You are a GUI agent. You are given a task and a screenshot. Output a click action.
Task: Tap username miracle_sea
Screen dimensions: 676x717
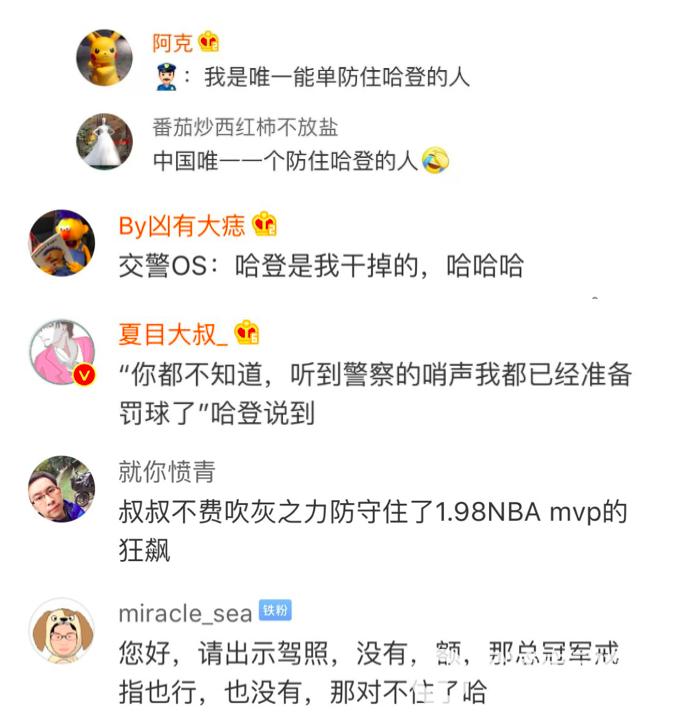point(185,613)
